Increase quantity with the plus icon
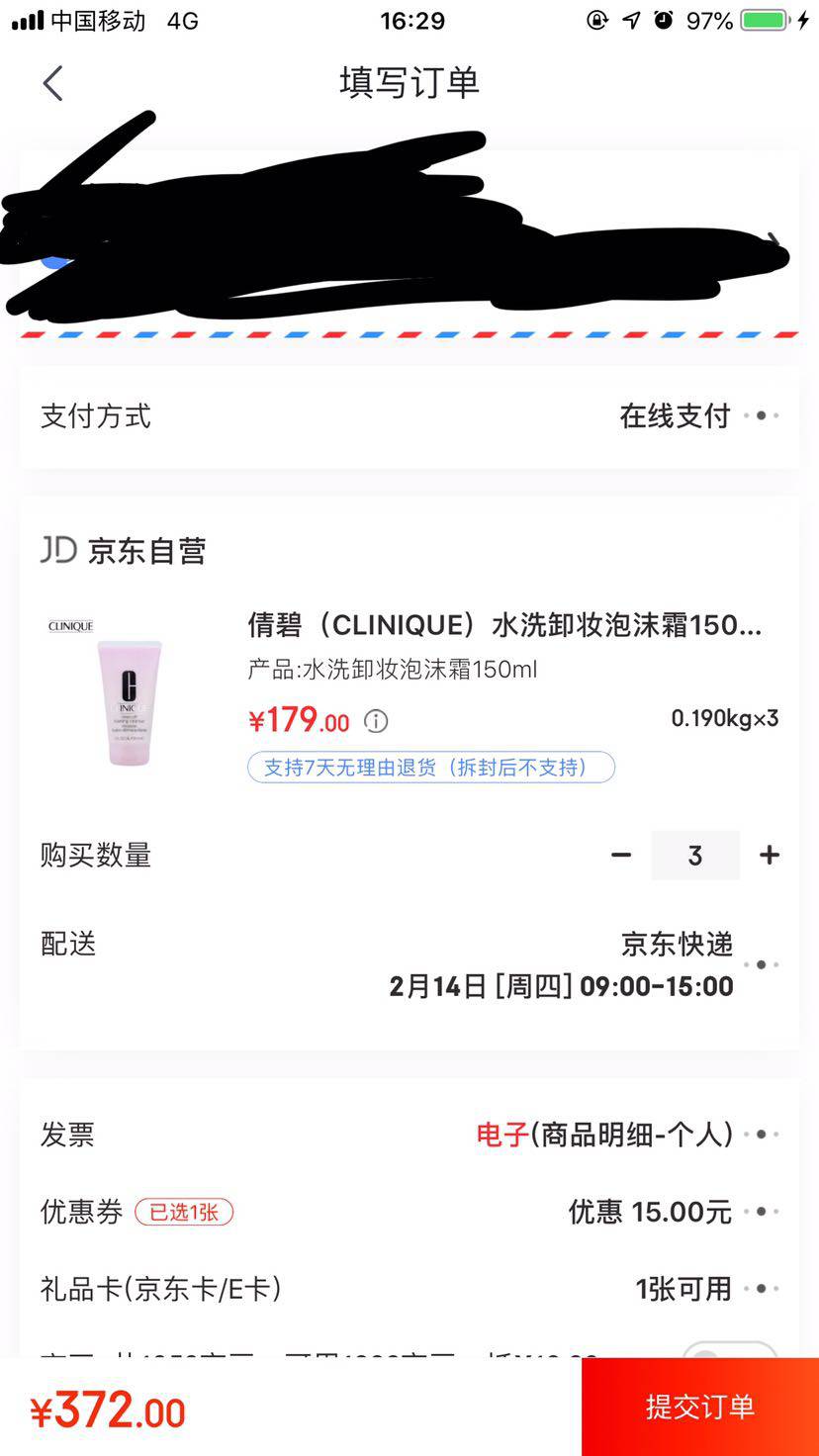Screen dimensions: 819x1456 click(770, 855)
